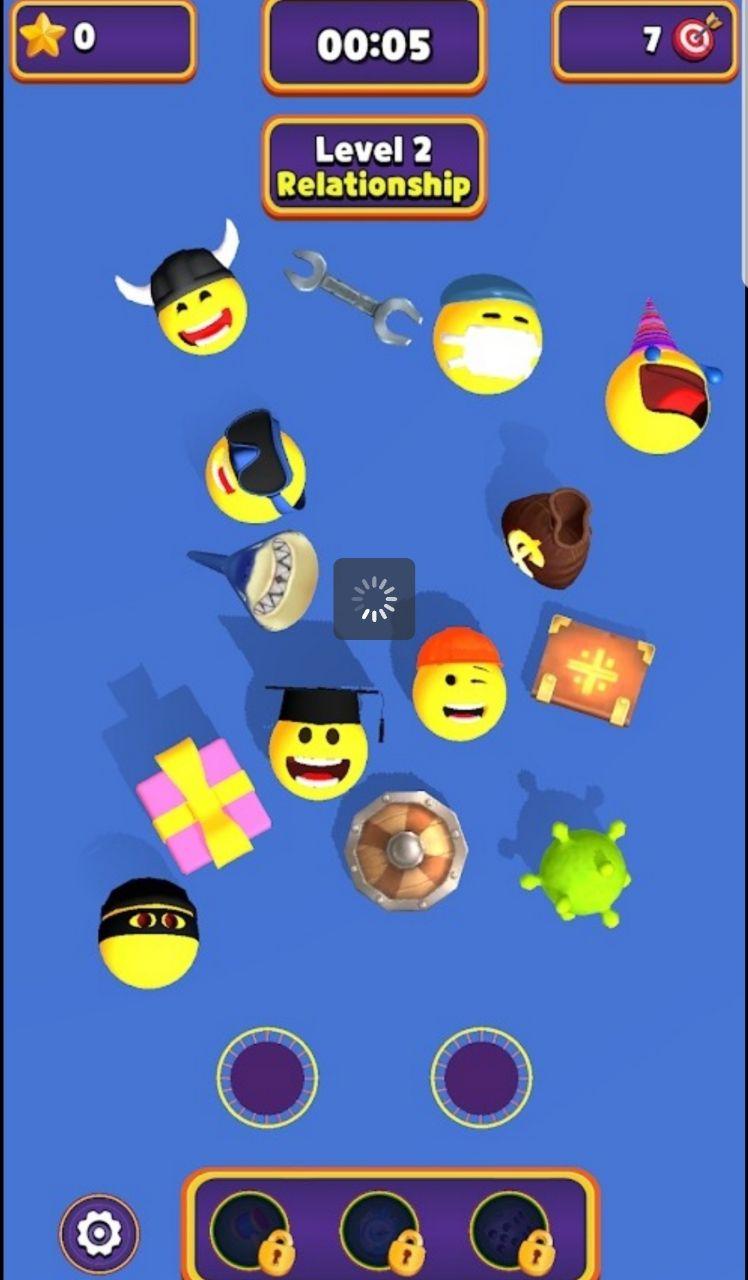
Task: Tap the round wooden shield
Action: (x=405, y=850)
